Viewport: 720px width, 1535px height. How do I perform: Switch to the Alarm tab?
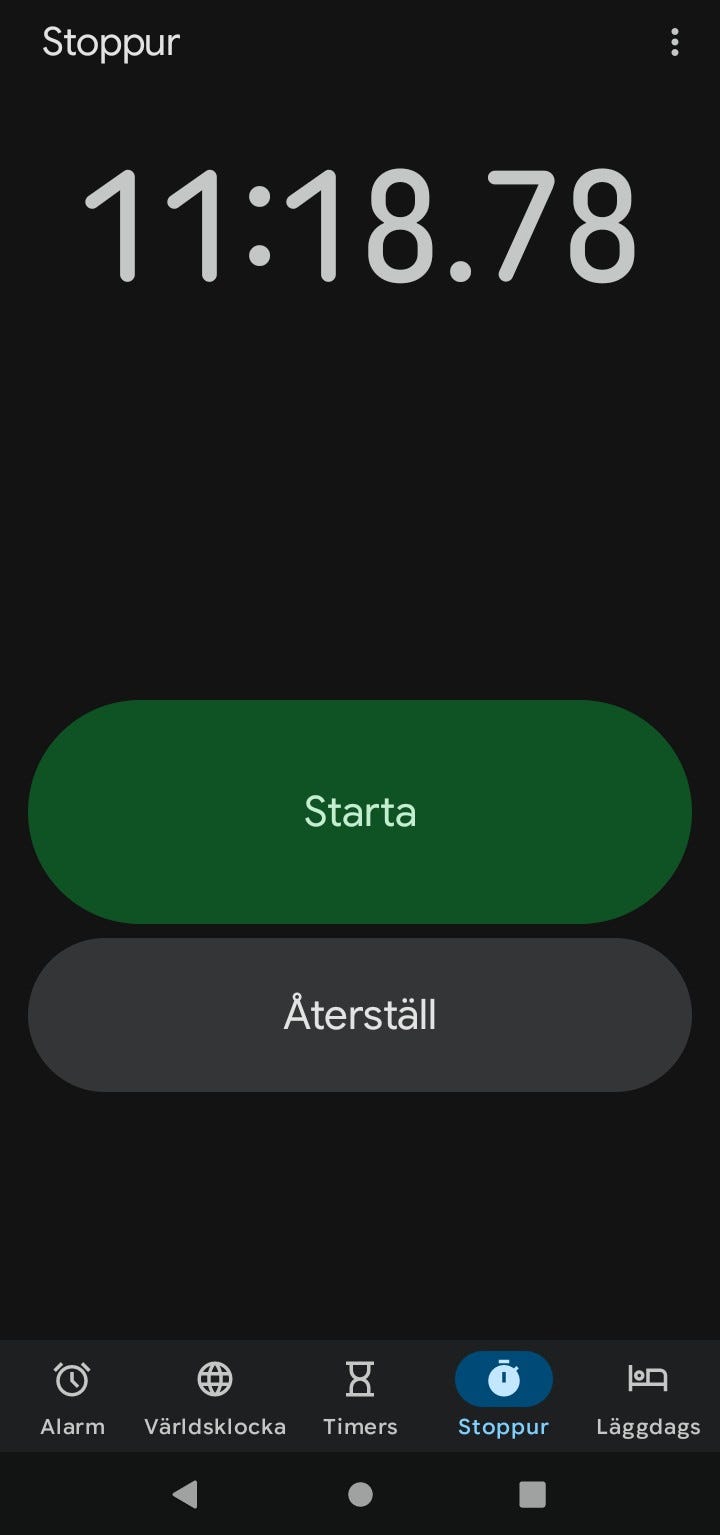click(72, 1397)
